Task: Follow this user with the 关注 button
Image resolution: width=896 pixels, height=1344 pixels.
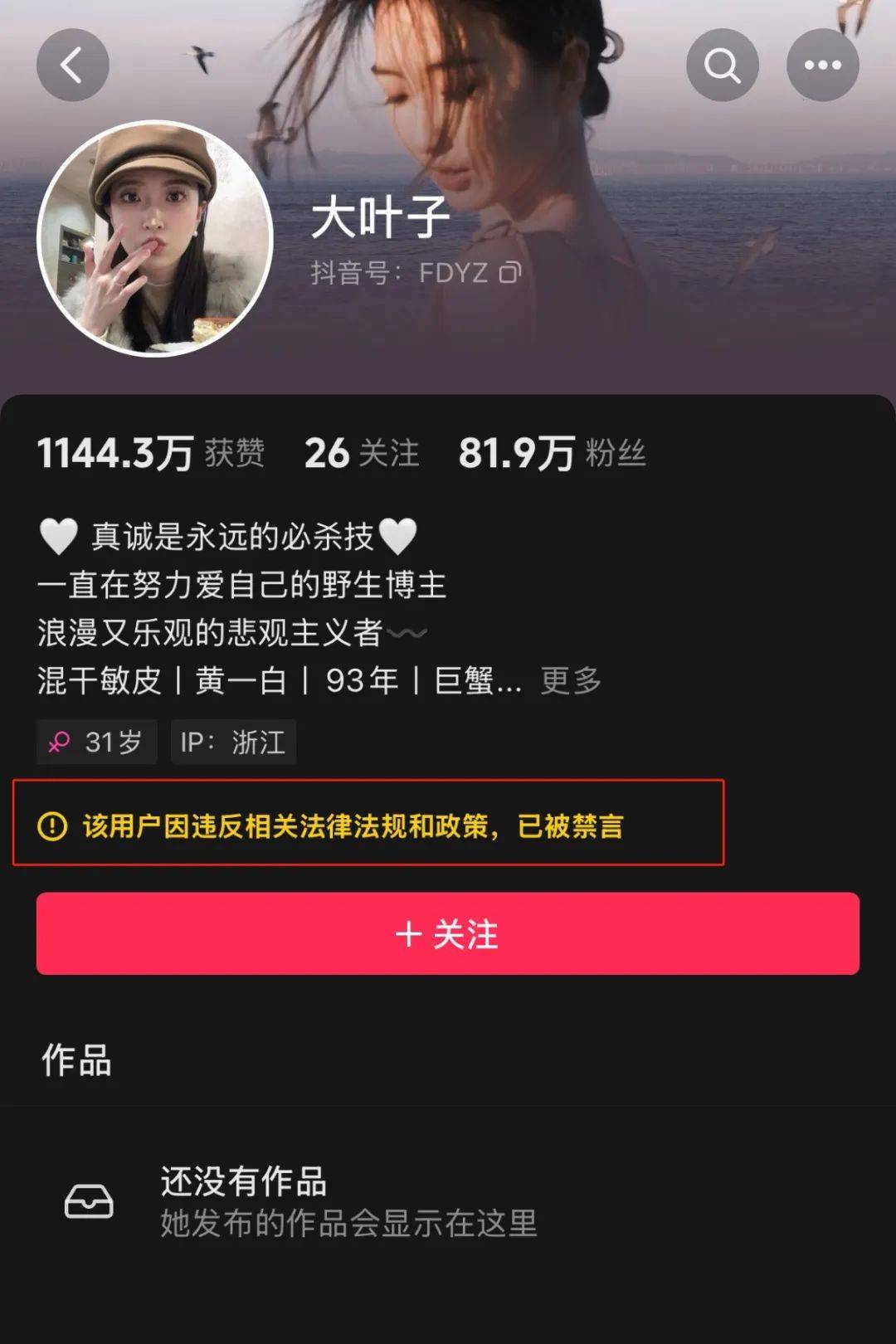Action: pyautogui.click(x=448, y=933)
